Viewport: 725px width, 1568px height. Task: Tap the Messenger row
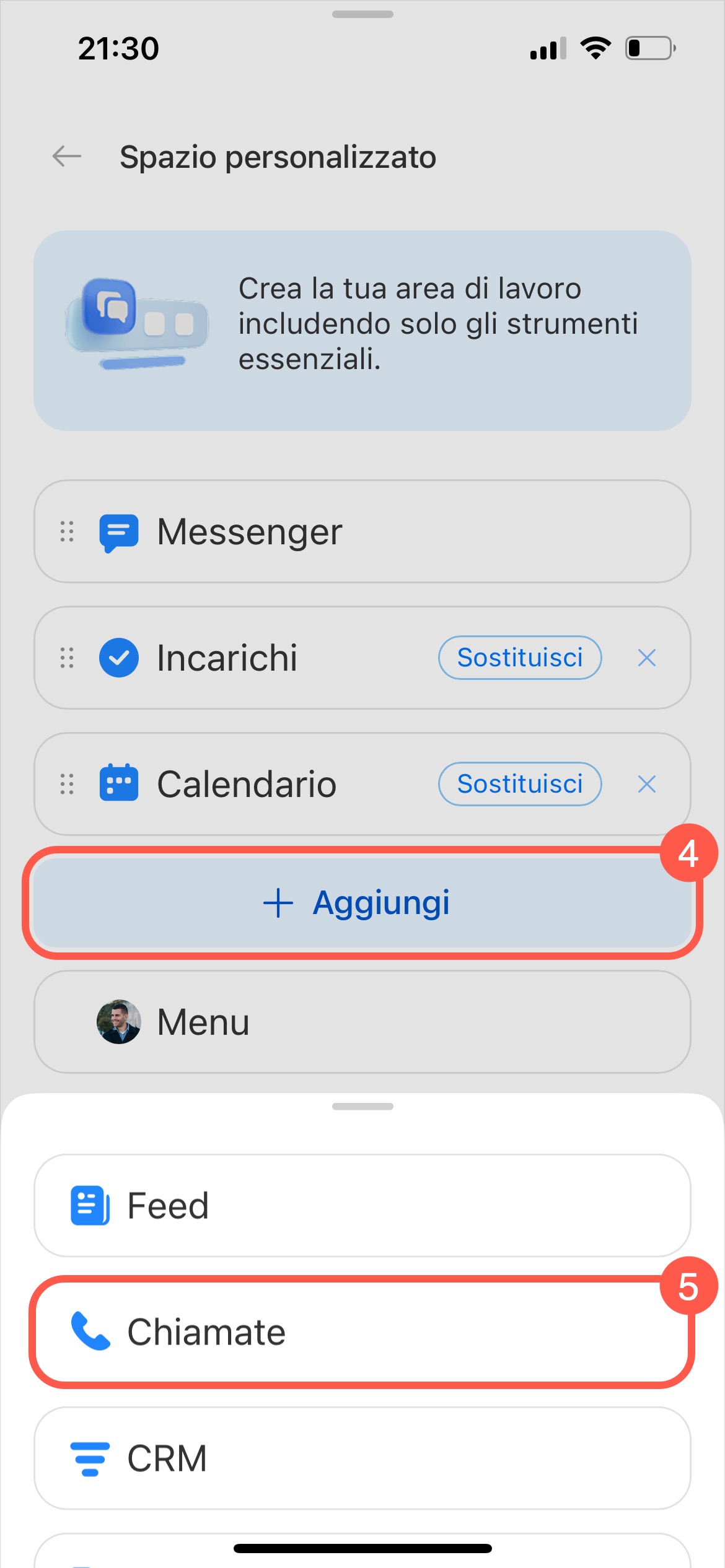point(362,531)
